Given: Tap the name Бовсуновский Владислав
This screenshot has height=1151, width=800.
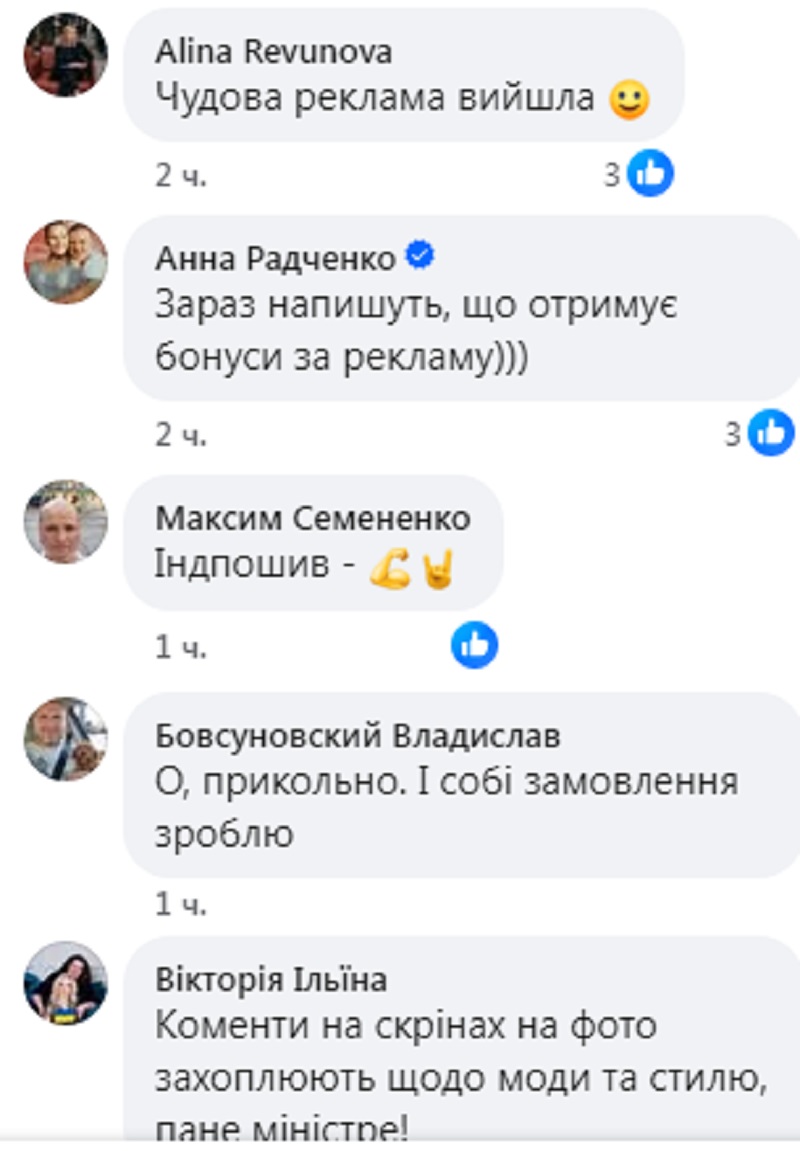Looking at the screenshot, I should [357, 737].
